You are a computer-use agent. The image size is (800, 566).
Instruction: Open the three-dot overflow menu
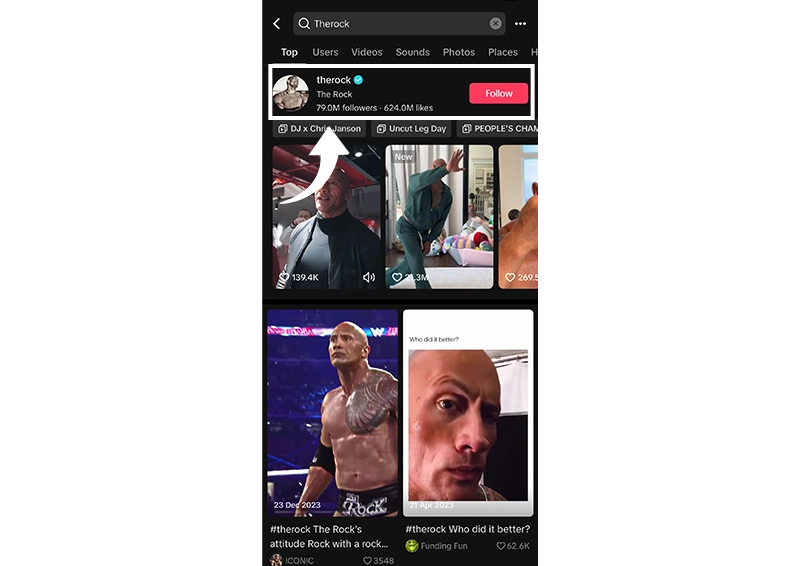coord(521,23)
